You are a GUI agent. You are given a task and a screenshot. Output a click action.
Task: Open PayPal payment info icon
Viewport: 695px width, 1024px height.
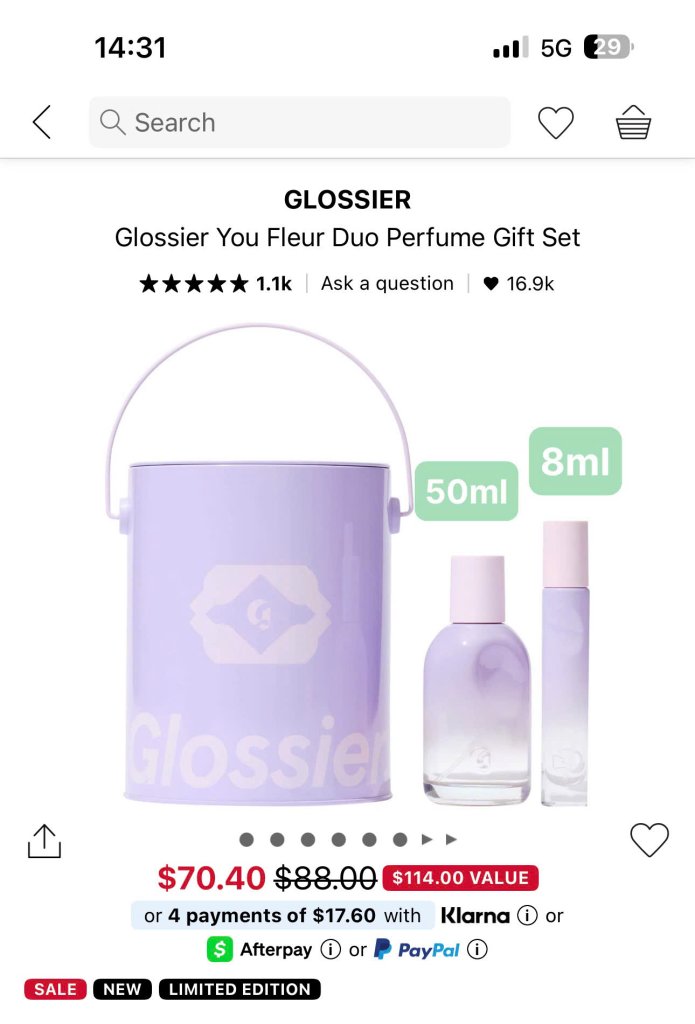tap(478, 949)
